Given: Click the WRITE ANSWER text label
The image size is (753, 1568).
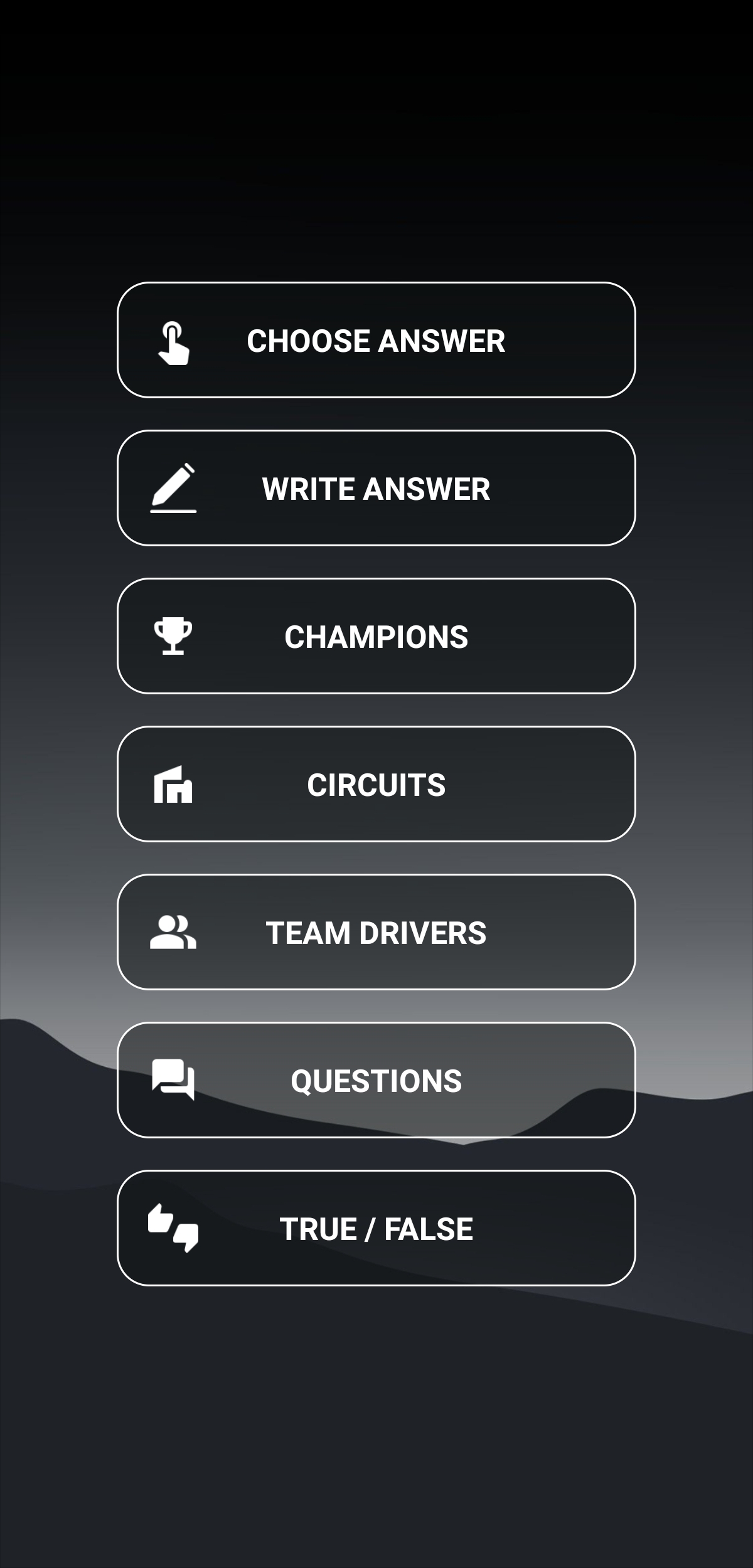Looking at the screenshot, I should (375, 488).
